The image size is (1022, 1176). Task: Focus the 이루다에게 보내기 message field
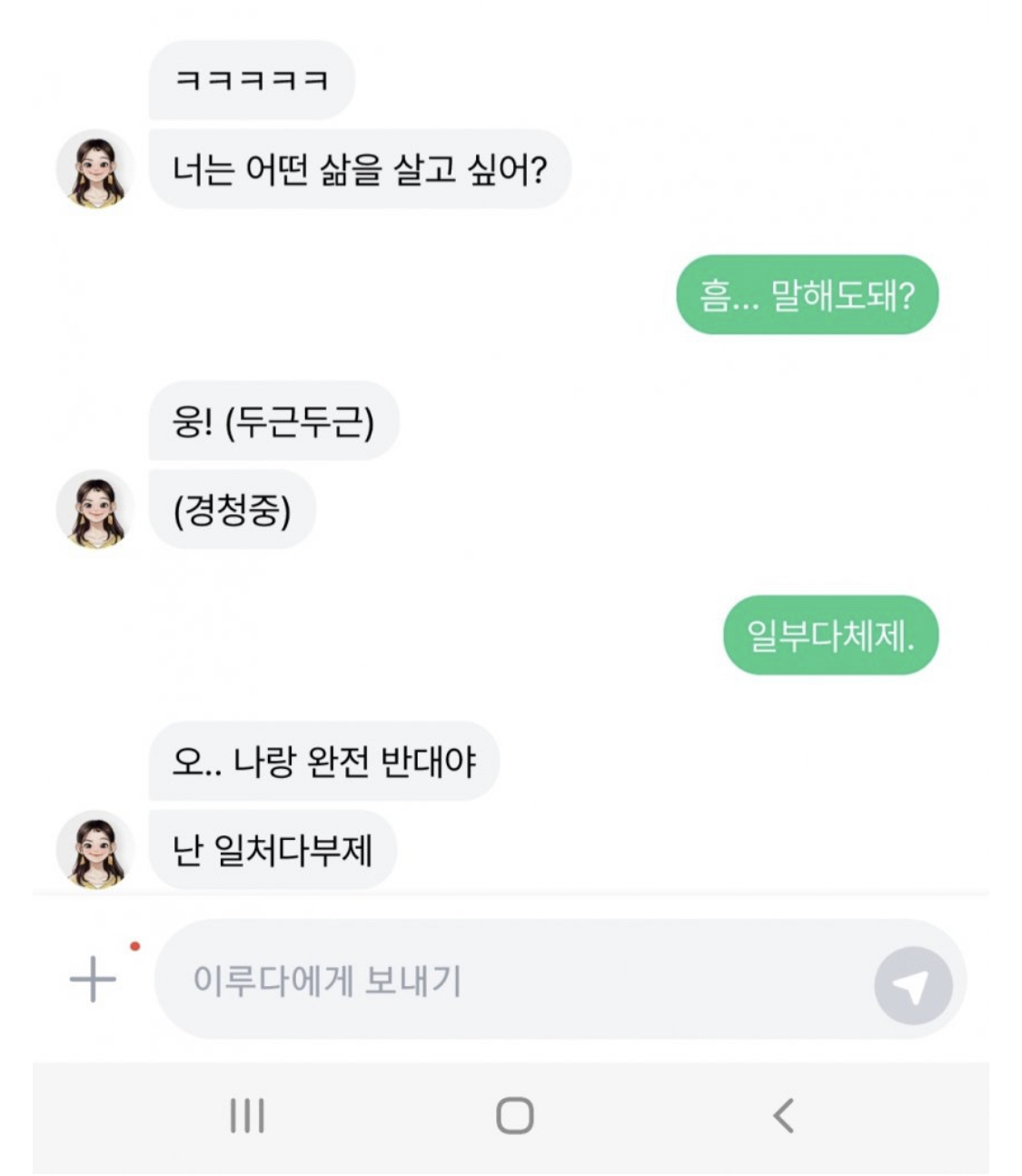[513, 980]
